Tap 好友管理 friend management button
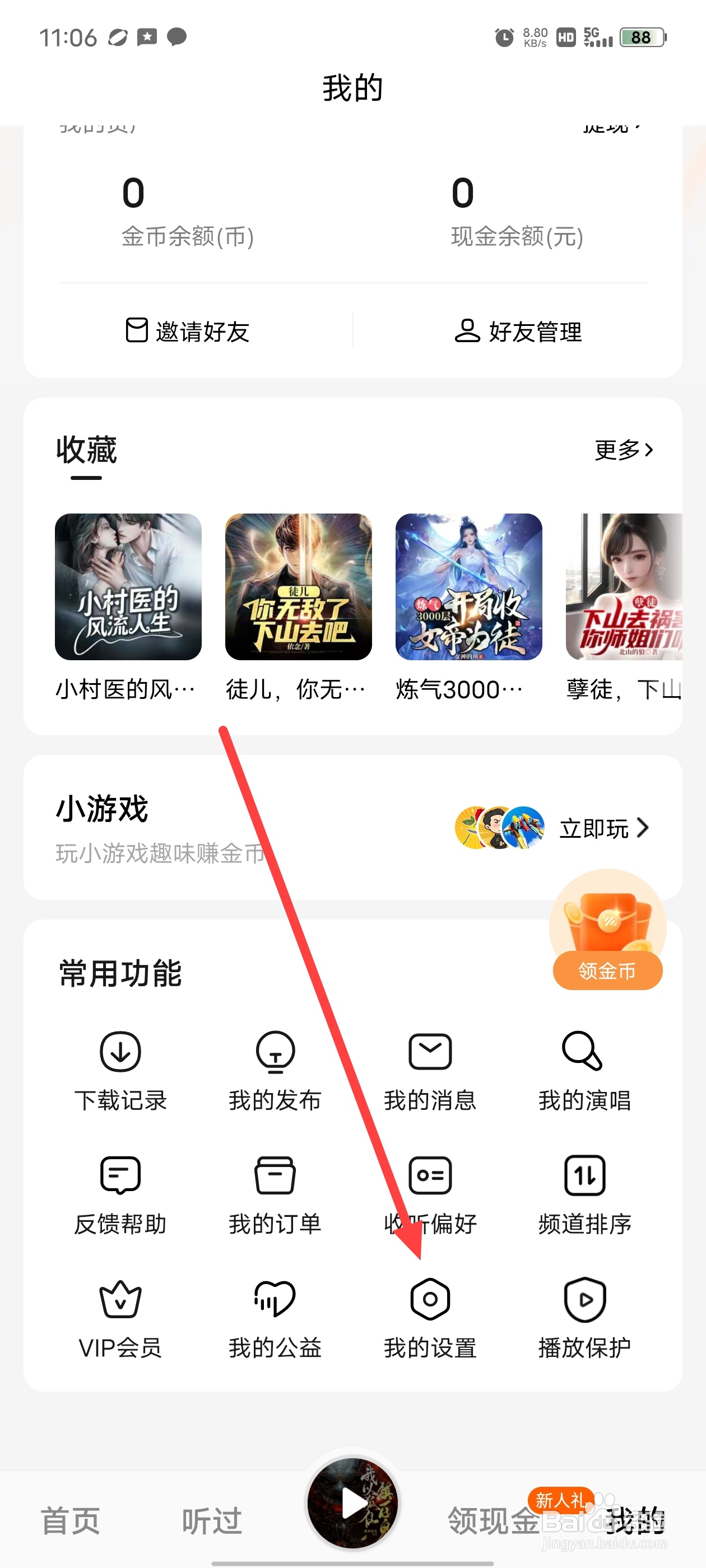Image resolution: width=706 pixels, height=1568 pixels. tap(519, 332)
